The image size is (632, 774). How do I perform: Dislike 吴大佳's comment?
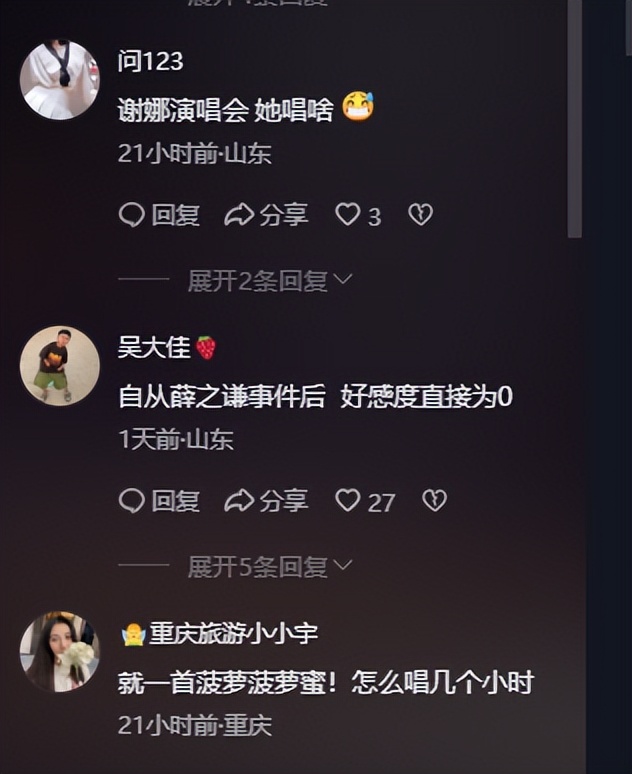click(434, 501)
